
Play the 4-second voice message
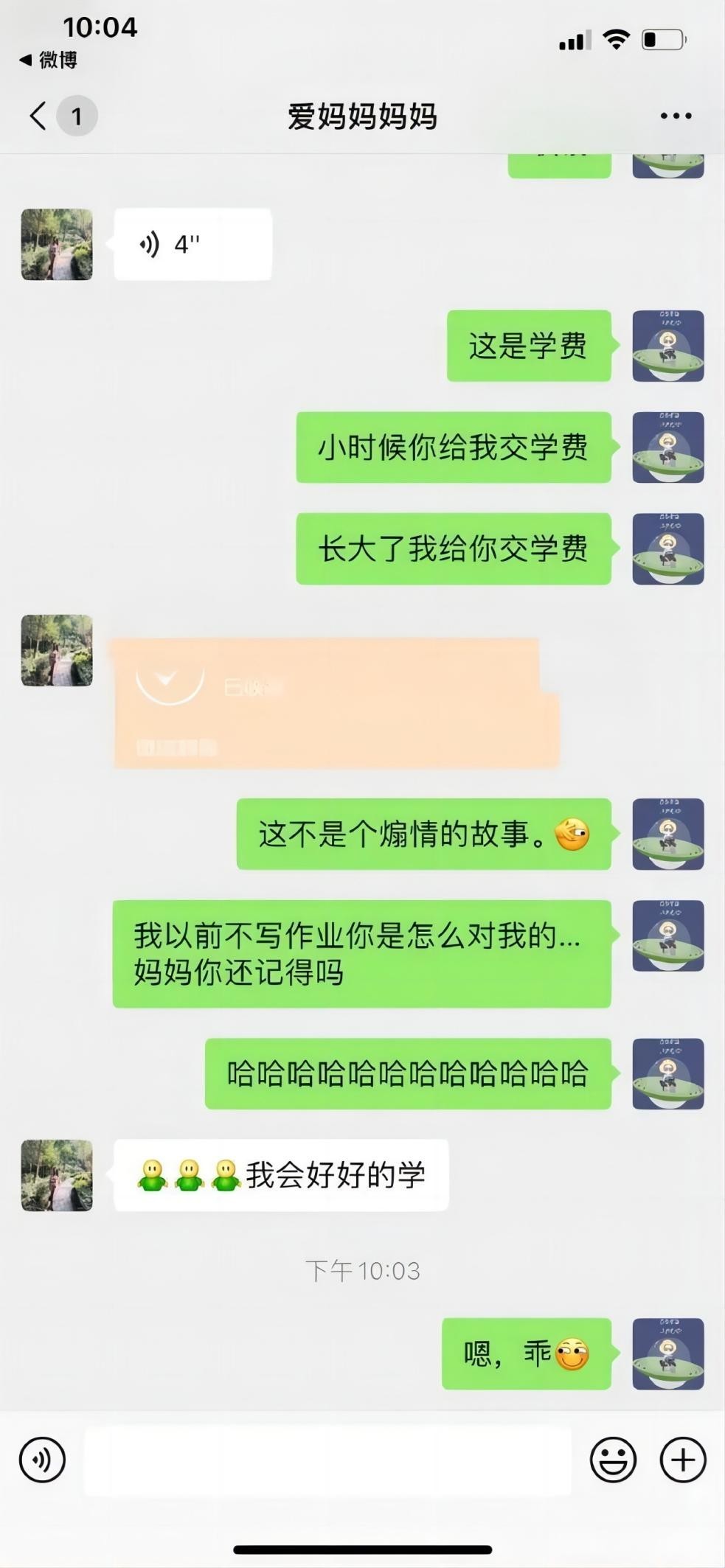[192, 244]
